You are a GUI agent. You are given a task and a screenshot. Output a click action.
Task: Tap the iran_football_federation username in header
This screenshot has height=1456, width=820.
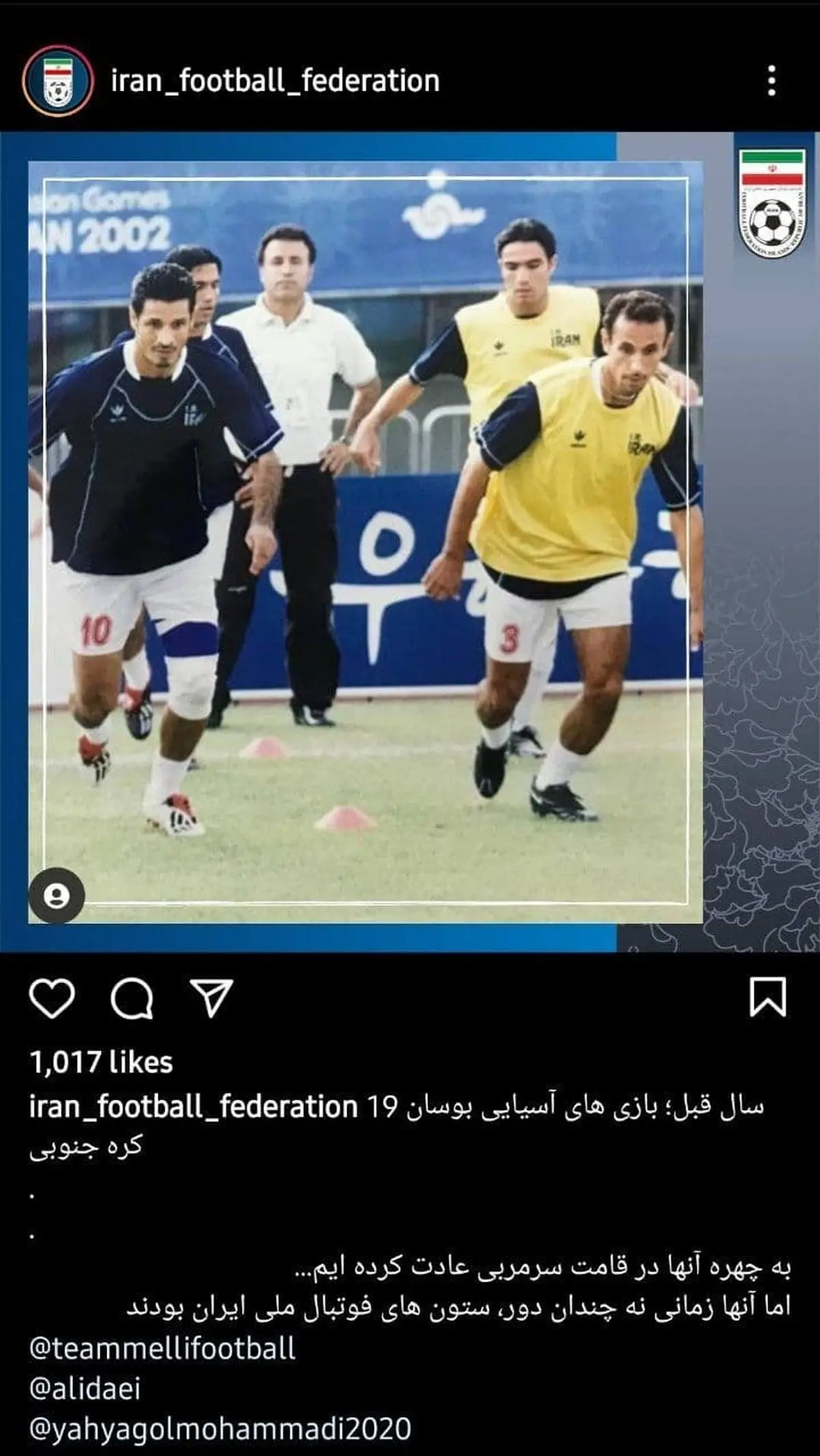(x=275, y=81)
